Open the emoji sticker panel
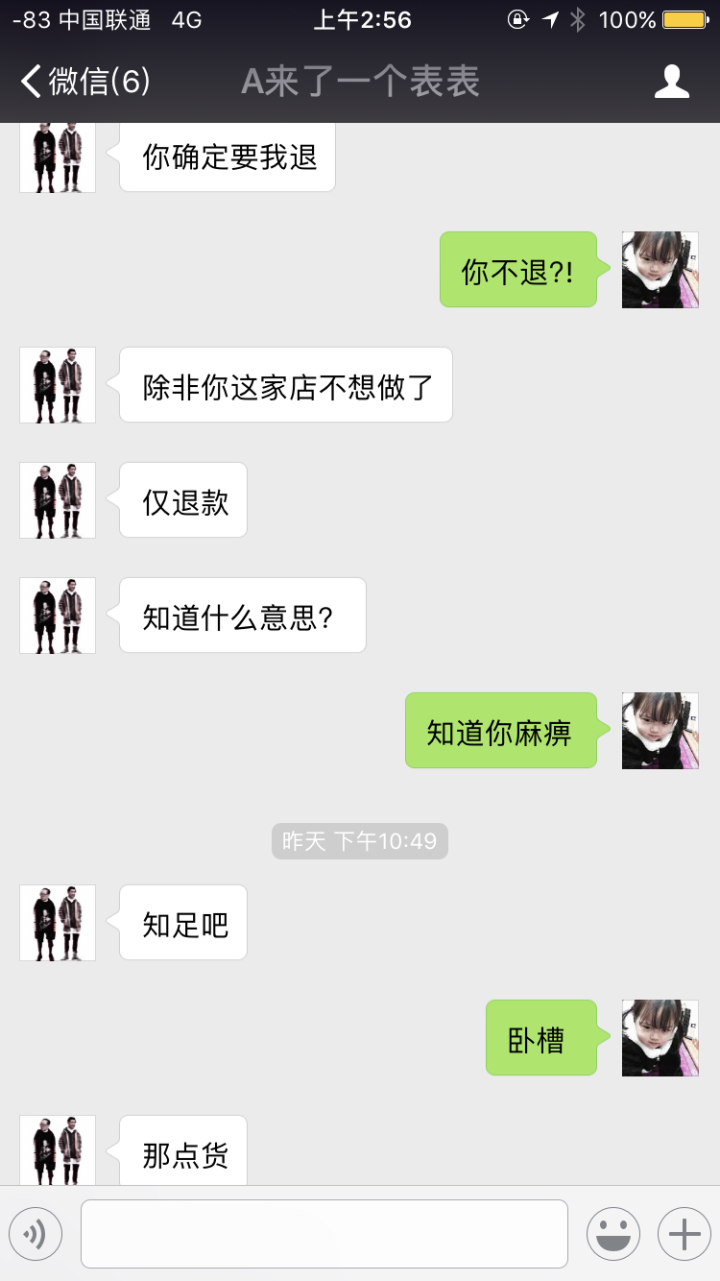The height and width of the screenshot is (1281, 720). coord(613,1234)
